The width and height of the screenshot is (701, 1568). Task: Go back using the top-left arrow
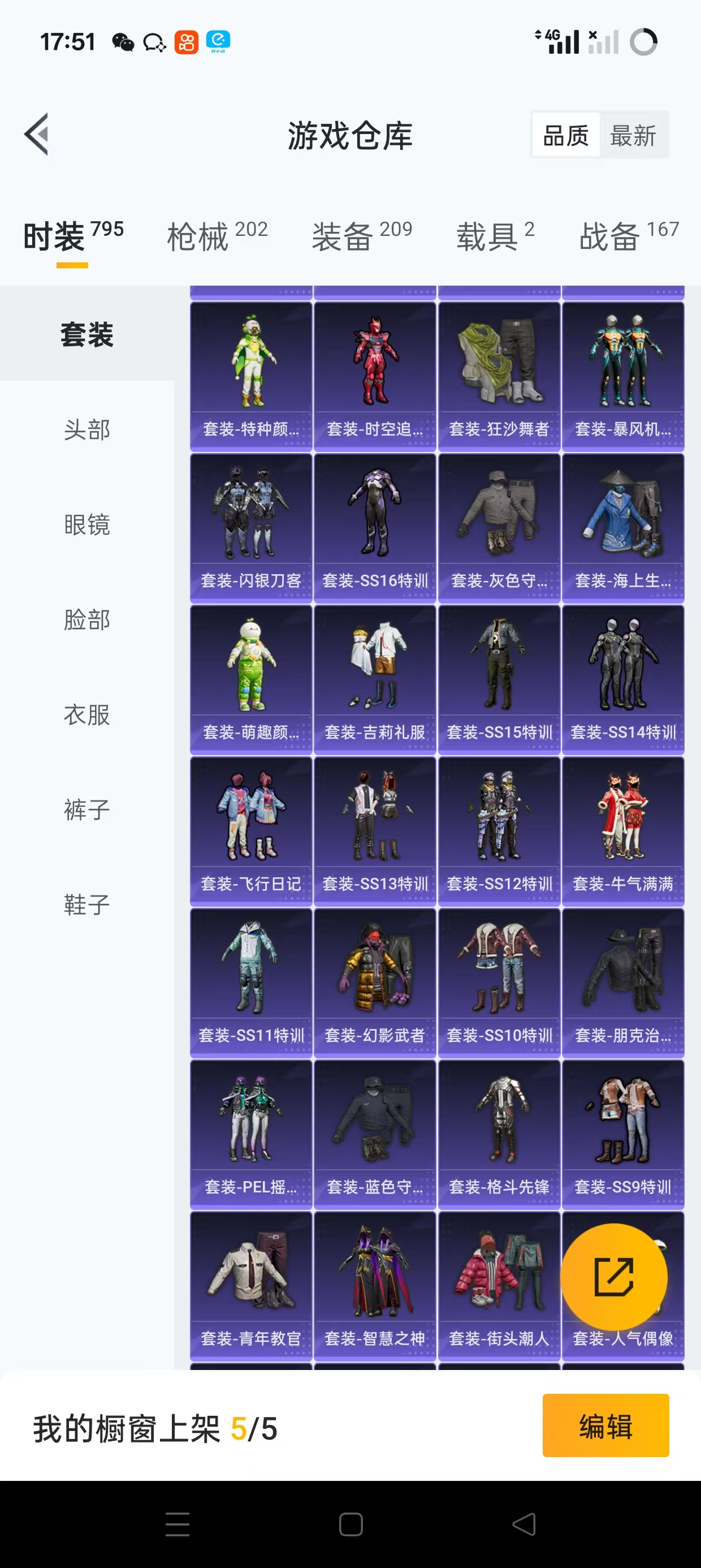coord(37,135)
